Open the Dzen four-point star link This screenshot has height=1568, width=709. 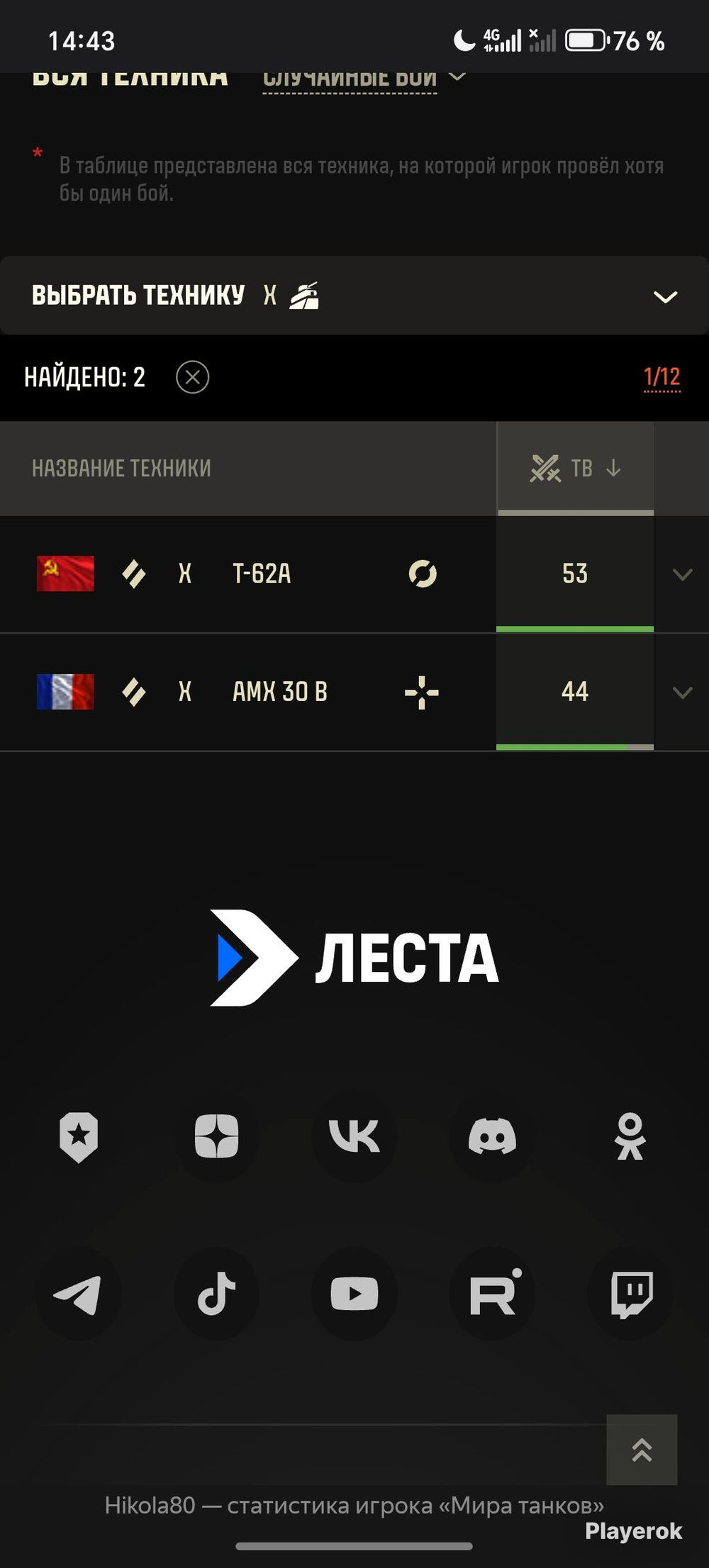click(x=216, y=1136)
